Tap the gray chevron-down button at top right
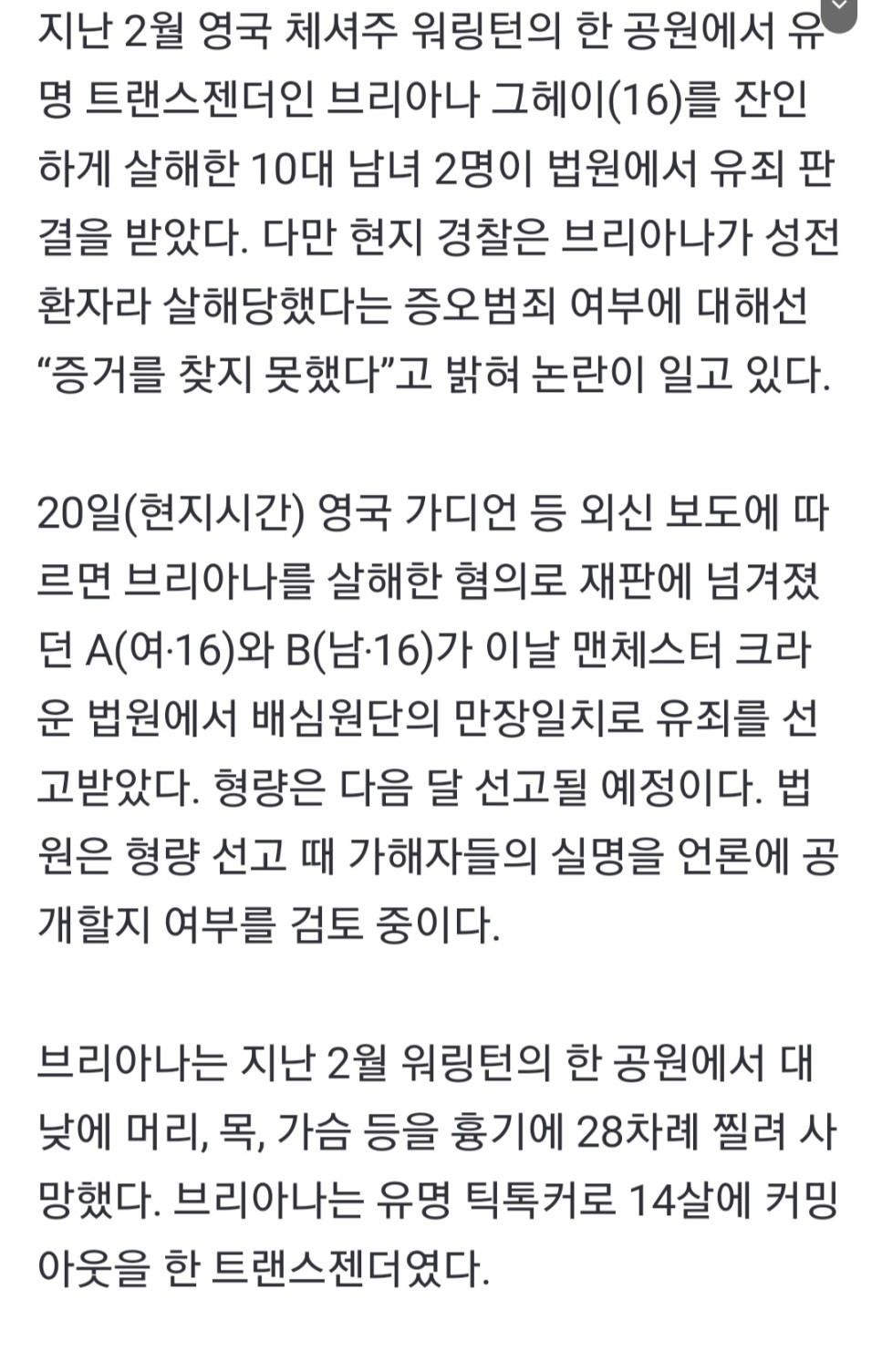882x1372 pixels. (840, 9)
